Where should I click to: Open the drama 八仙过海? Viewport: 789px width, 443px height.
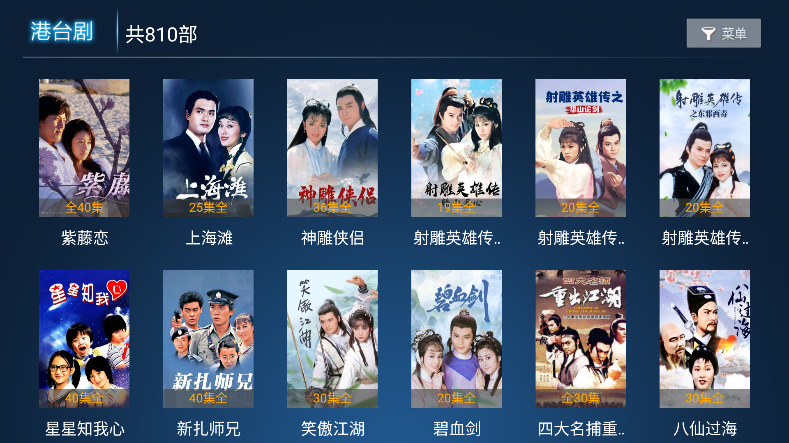(704, 338)
